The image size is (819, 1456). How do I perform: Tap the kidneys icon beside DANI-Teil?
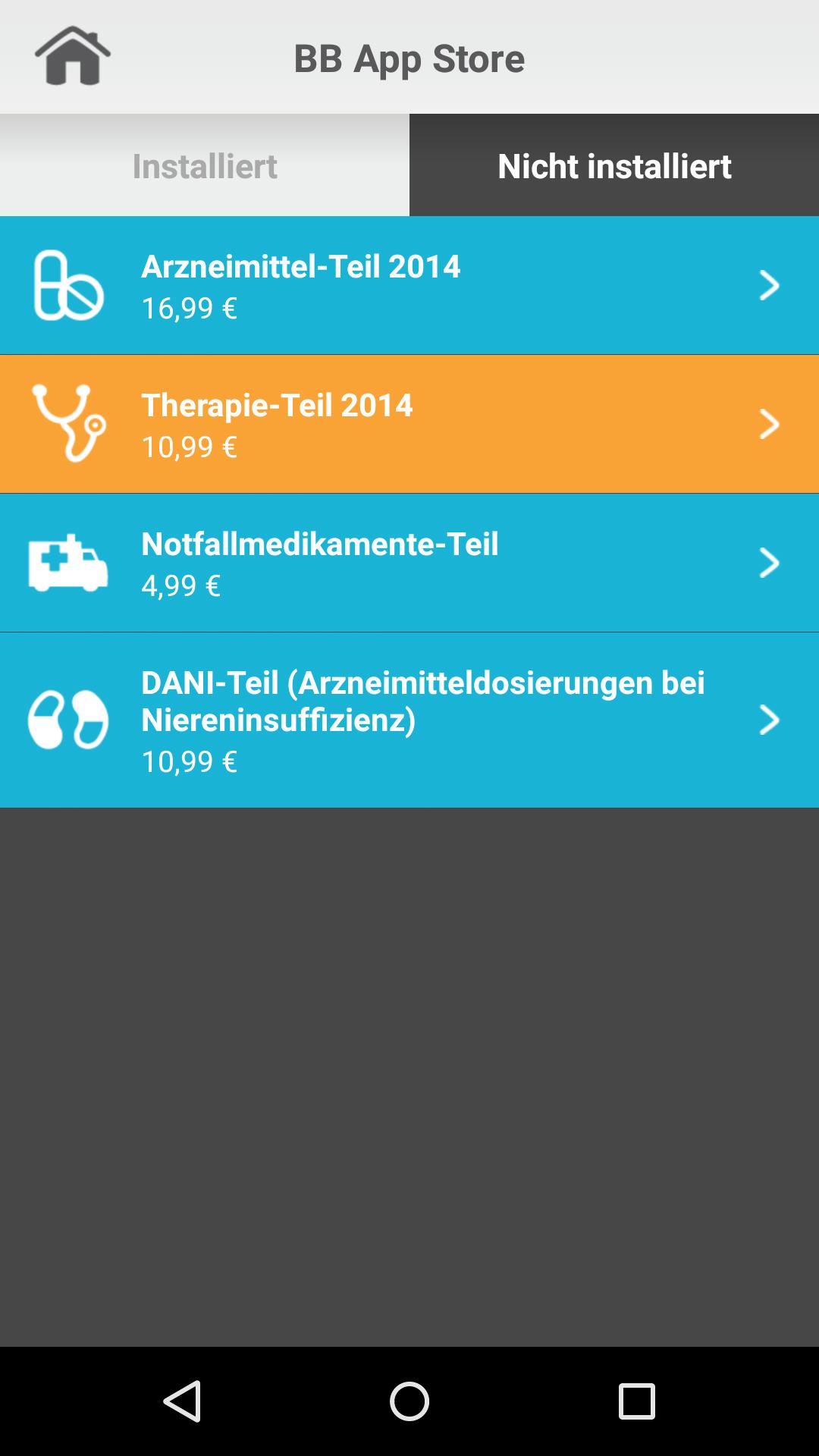tap(67, 720)
